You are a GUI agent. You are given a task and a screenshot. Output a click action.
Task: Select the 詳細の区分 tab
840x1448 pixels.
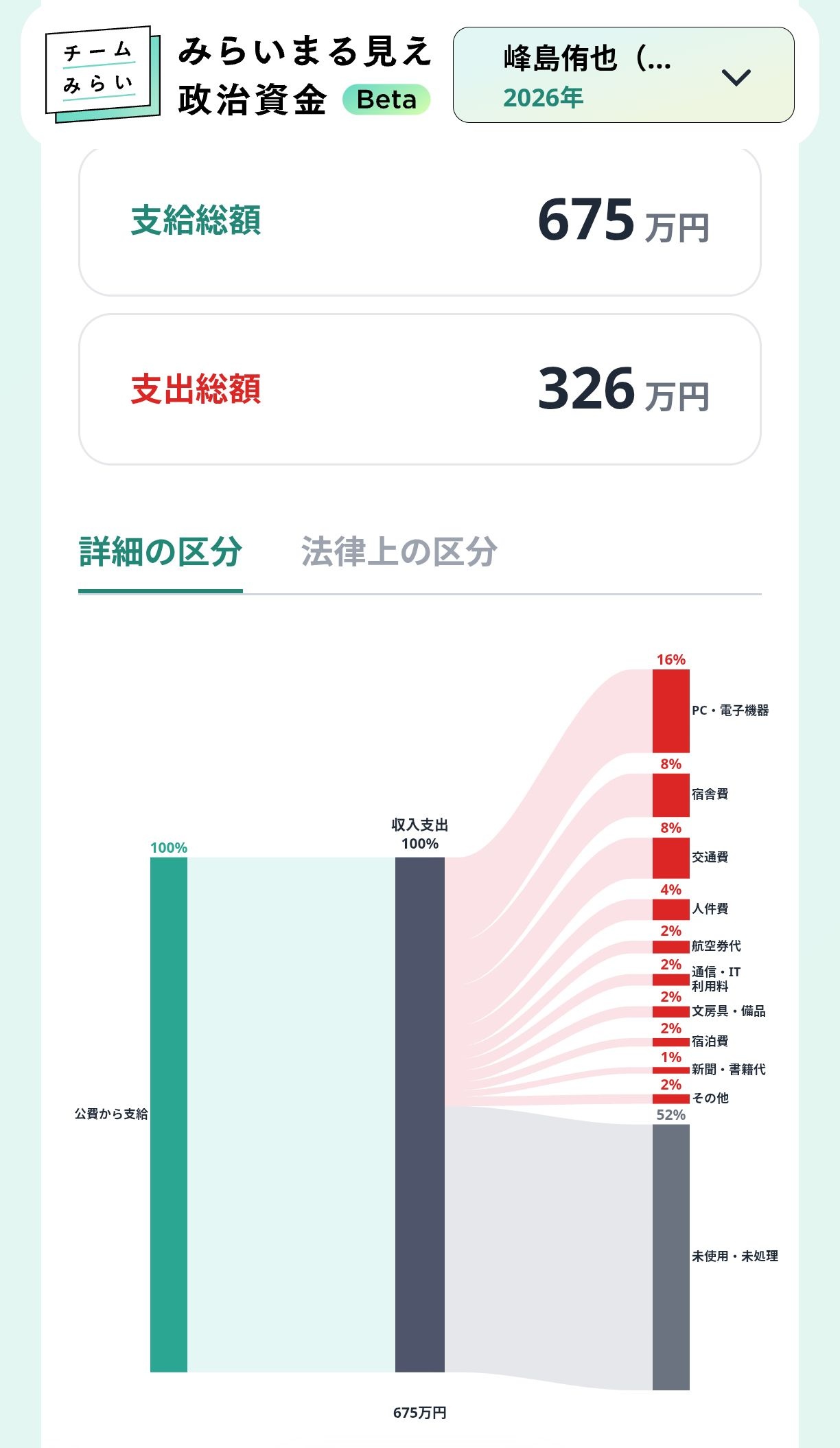click(160, 551)
